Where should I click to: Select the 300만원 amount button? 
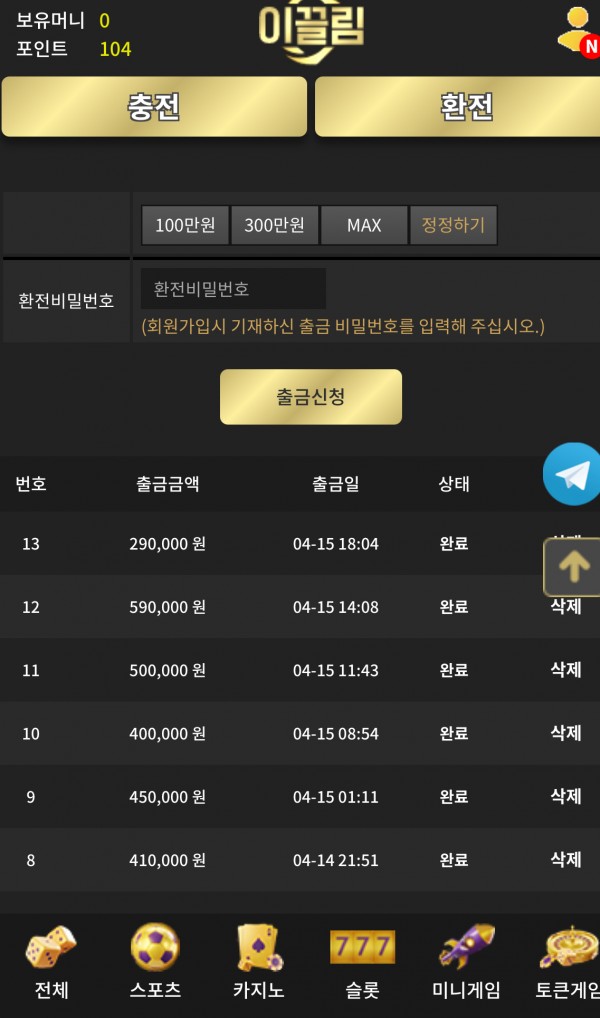tap(274, 225)
